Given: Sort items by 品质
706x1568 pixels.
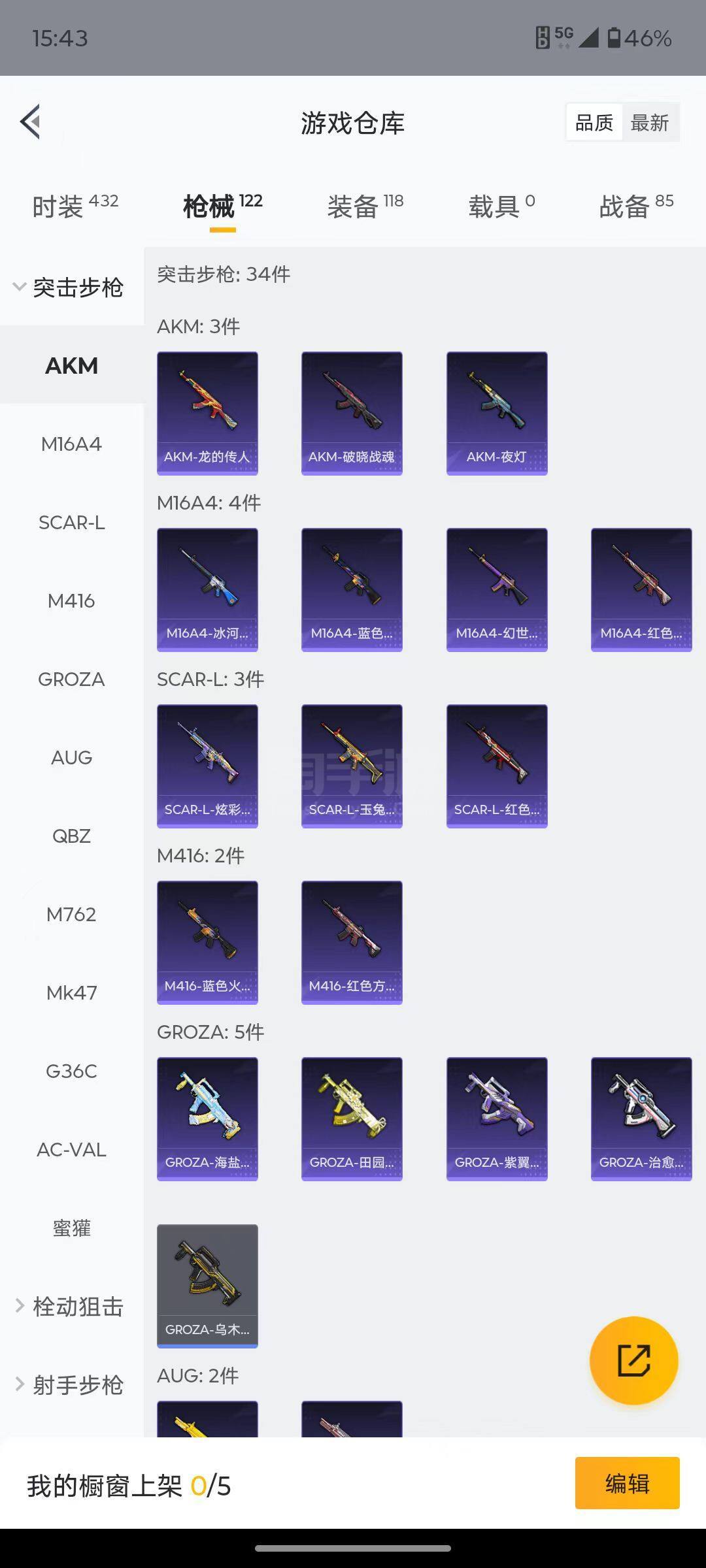Looking at the screenshot, I should point(594,122).
